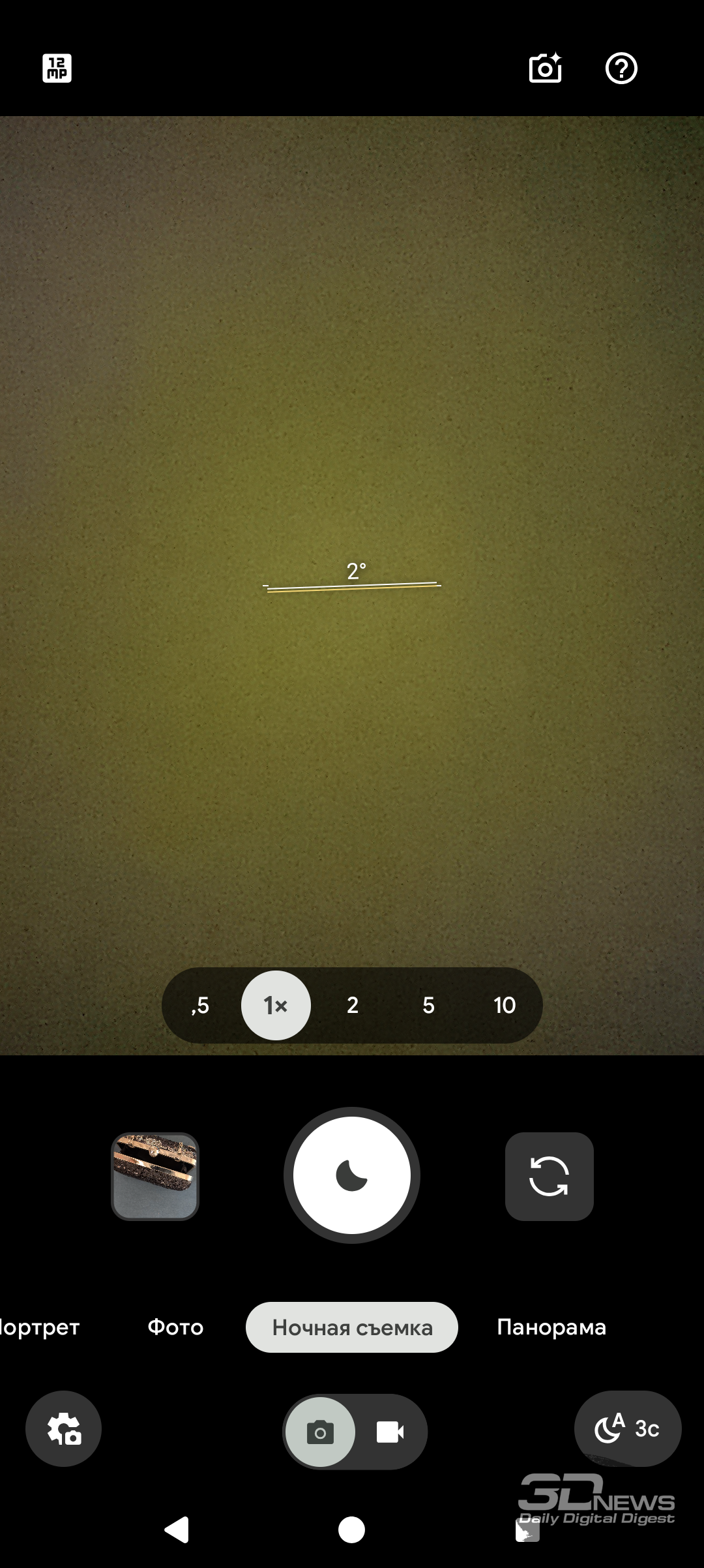Tap the 12 MP resolution icon
Image resolution: width=704 pixels, height=1568 pixels.
(x=57, y=68)
